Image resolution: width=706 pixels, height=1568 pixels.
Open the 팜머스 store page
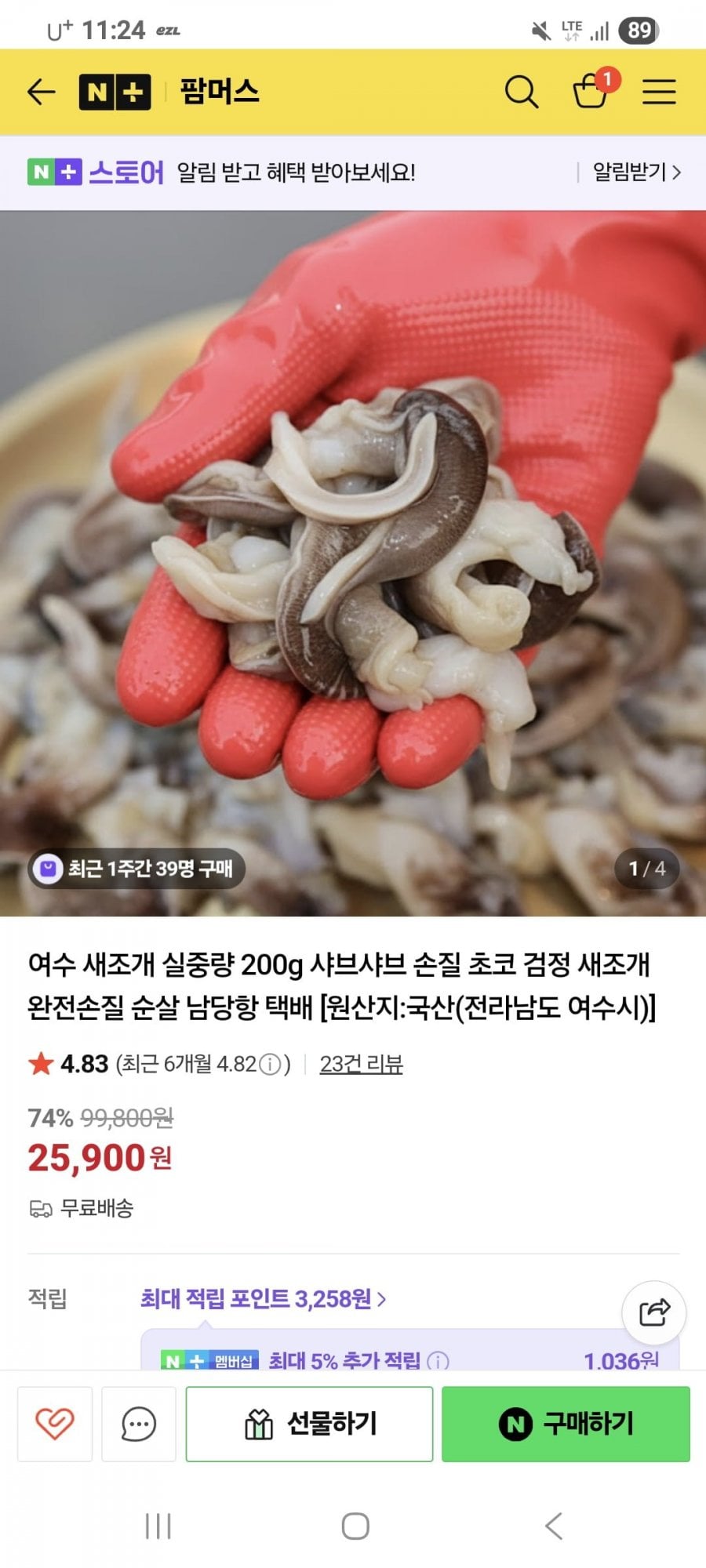point(220,92)
